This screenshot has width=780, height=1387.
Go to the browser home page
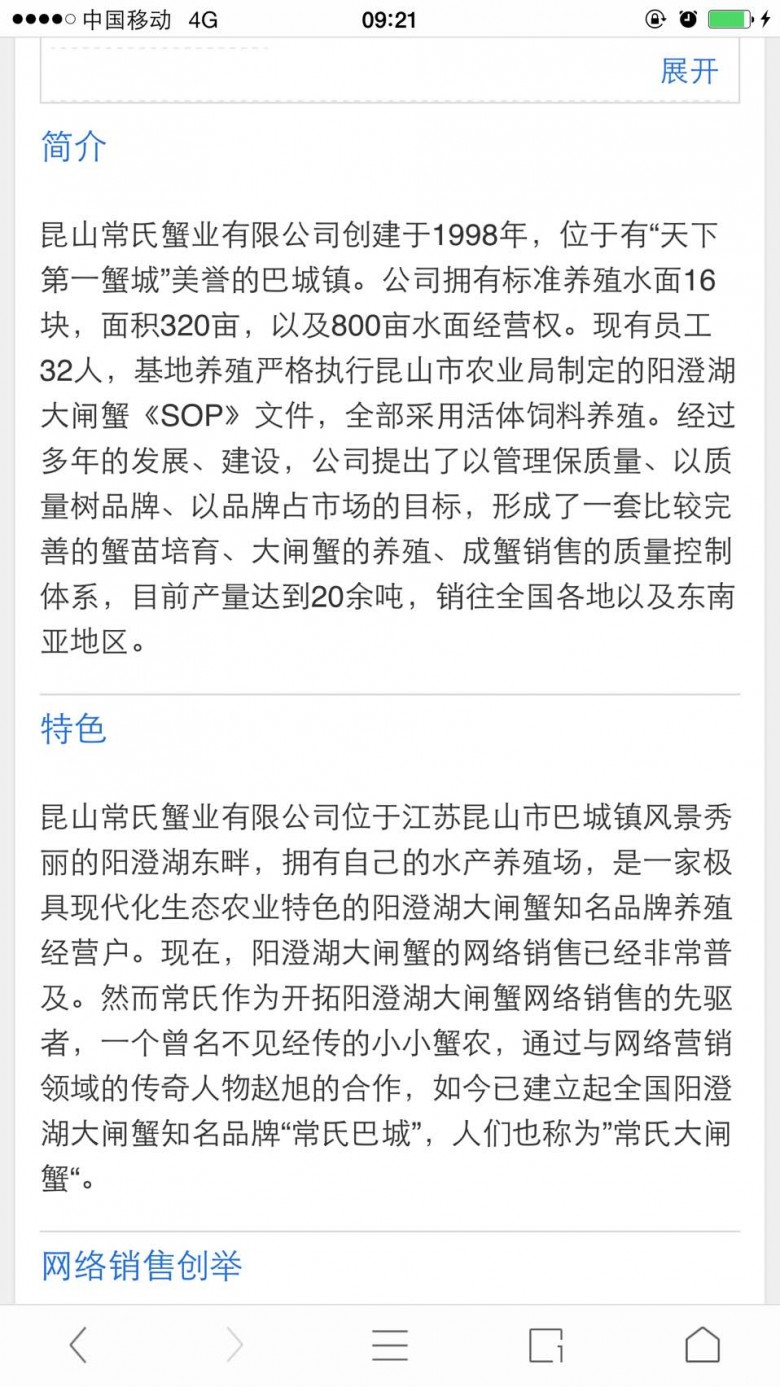(x=702, y=1345)
